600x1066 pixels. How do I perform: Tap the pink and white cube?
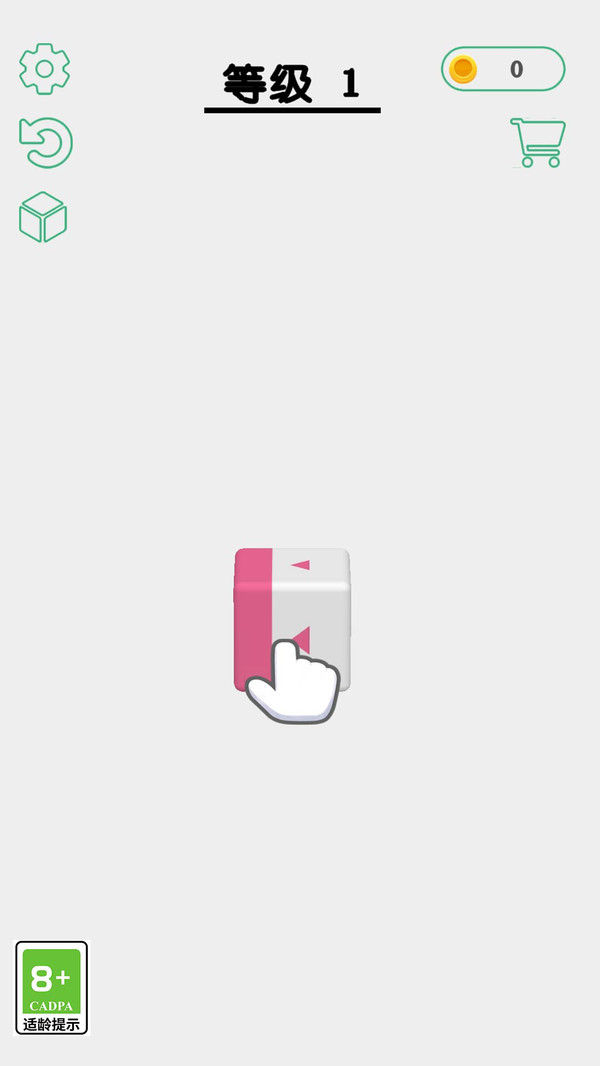(292, 619)
